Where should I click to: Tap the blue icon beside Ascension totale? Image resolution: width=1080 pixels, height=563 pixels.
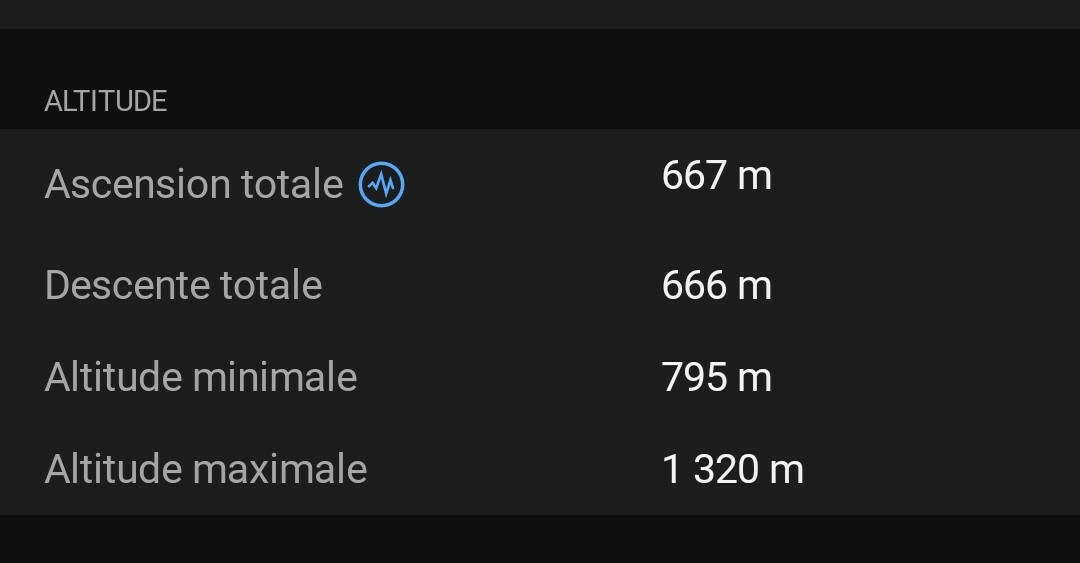(x=381, y=185)
